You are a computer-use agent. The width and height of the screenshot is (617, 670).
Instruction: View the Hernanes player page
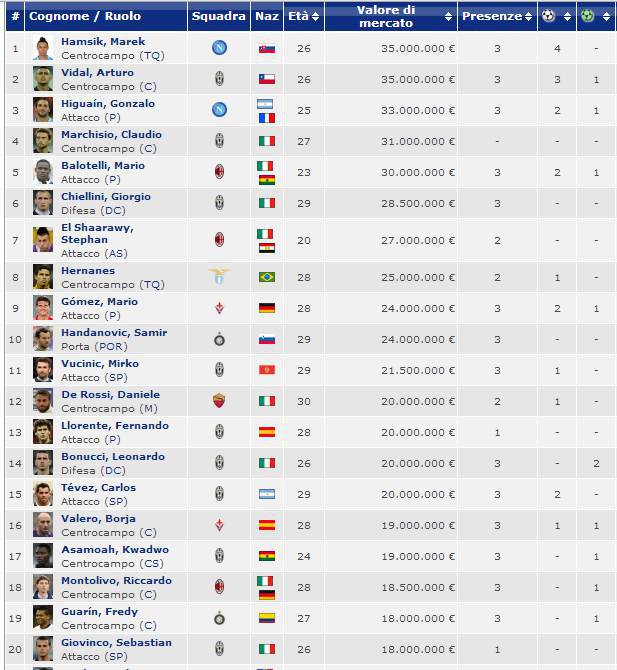88,271
